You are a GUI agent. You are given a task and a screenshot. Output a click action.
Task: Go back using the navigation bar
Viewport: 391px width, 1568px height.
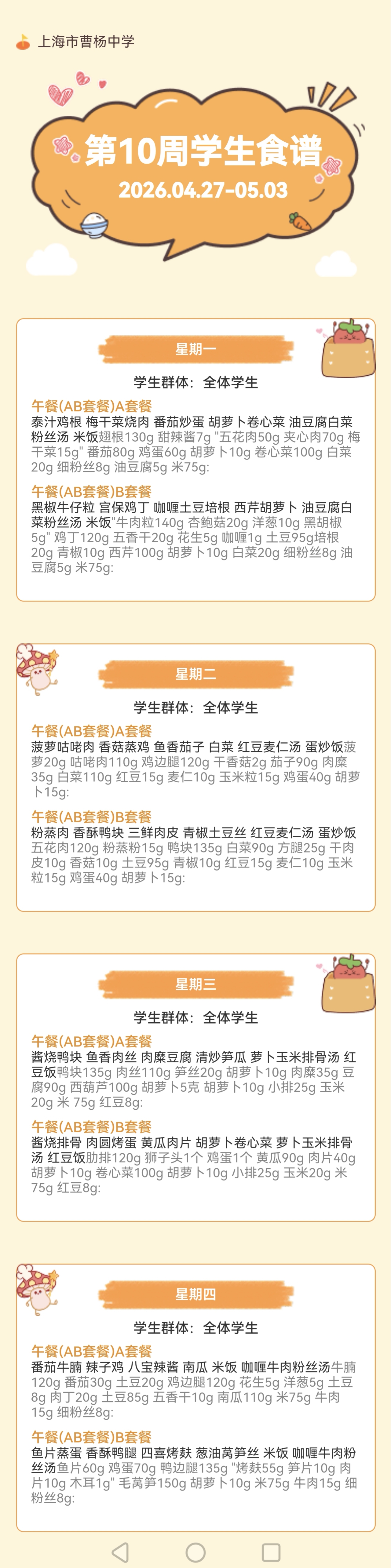[121, 1552]
